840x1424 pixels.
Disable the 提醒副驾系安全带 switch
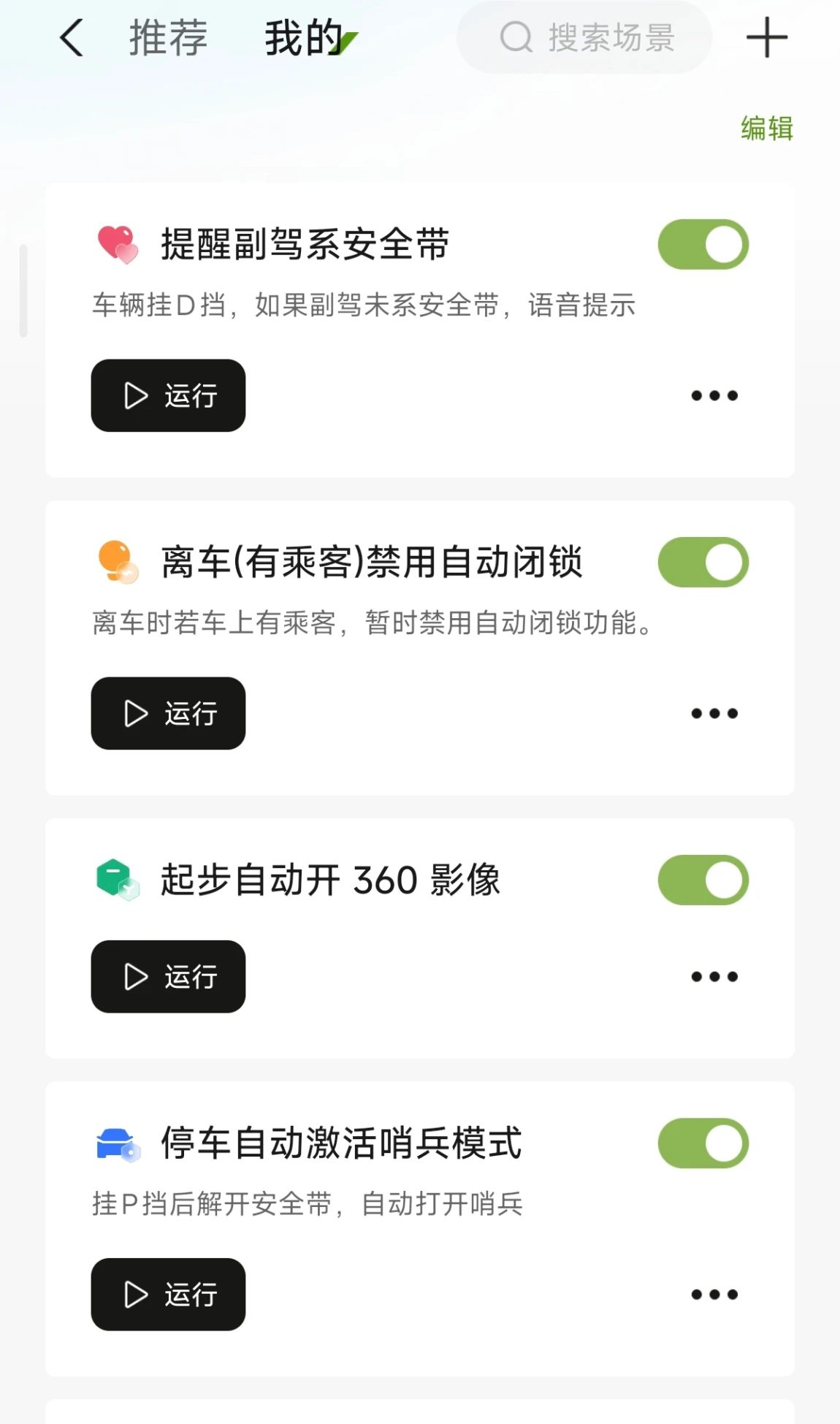(x=703, y=245)
